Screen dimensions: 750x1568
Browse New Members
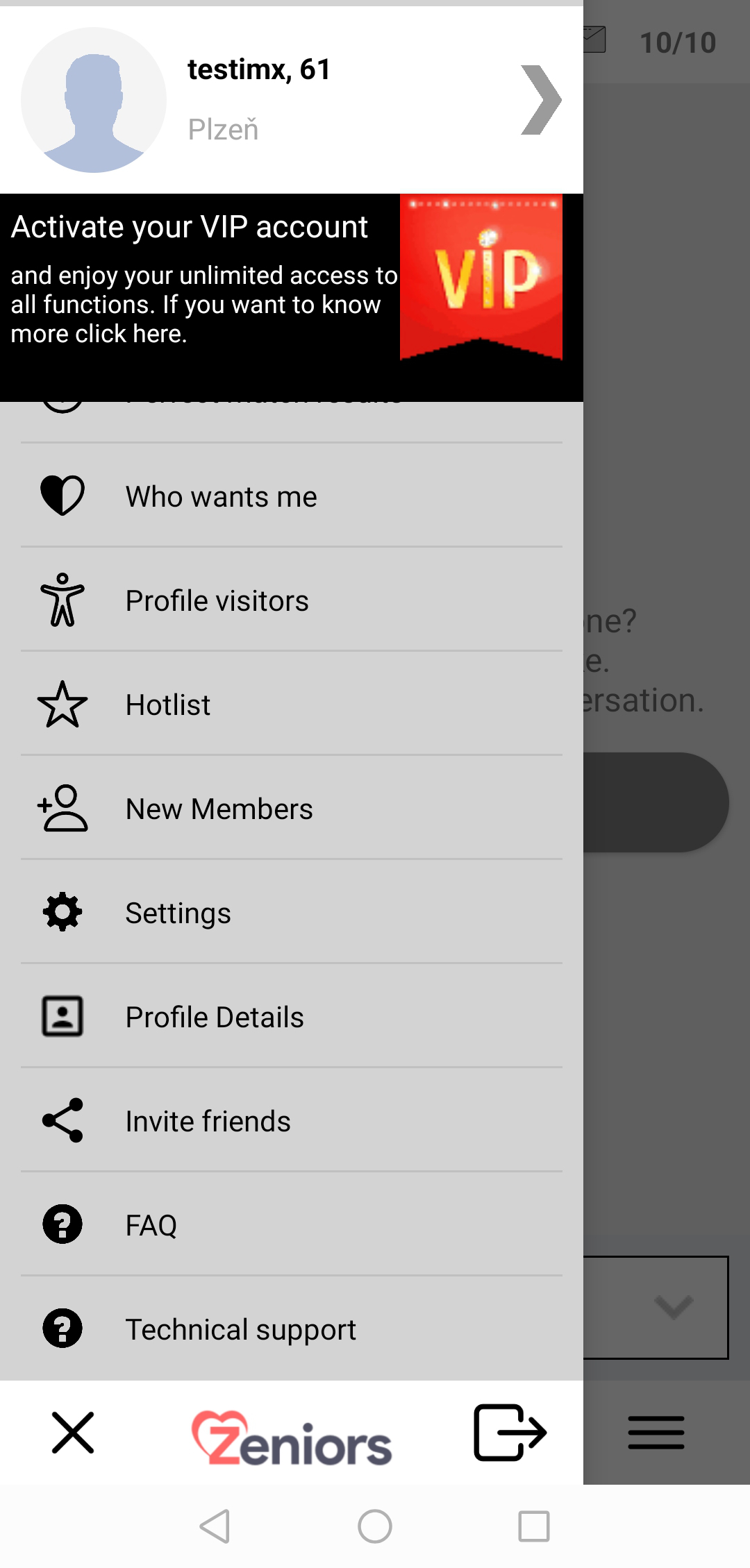tap(291, 808)
